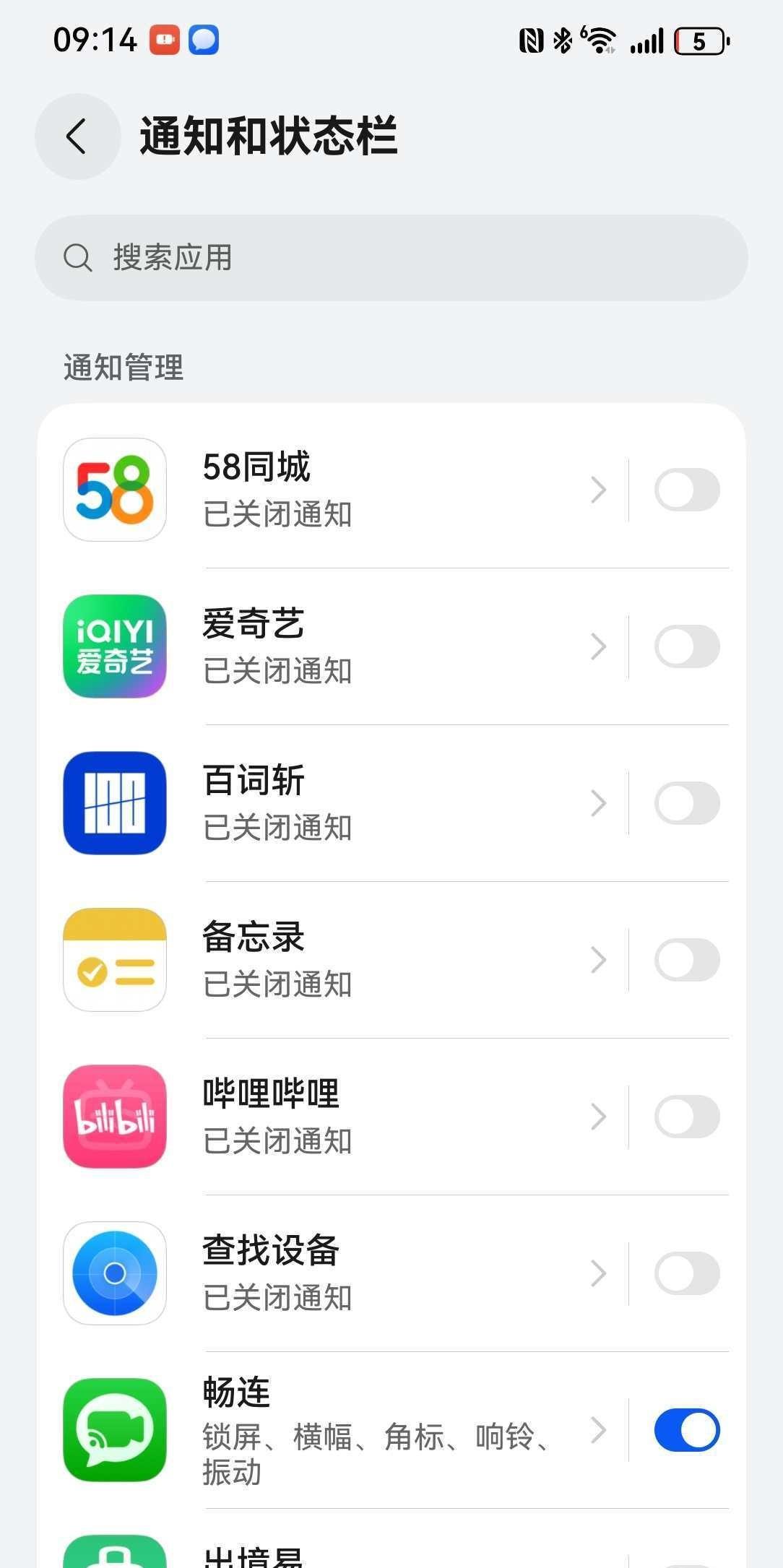The width and height of the screenshot is (783, 1568).
Task: Turn on 哔哩哔哩 notifications
Action: click(x=686, y=1117)
